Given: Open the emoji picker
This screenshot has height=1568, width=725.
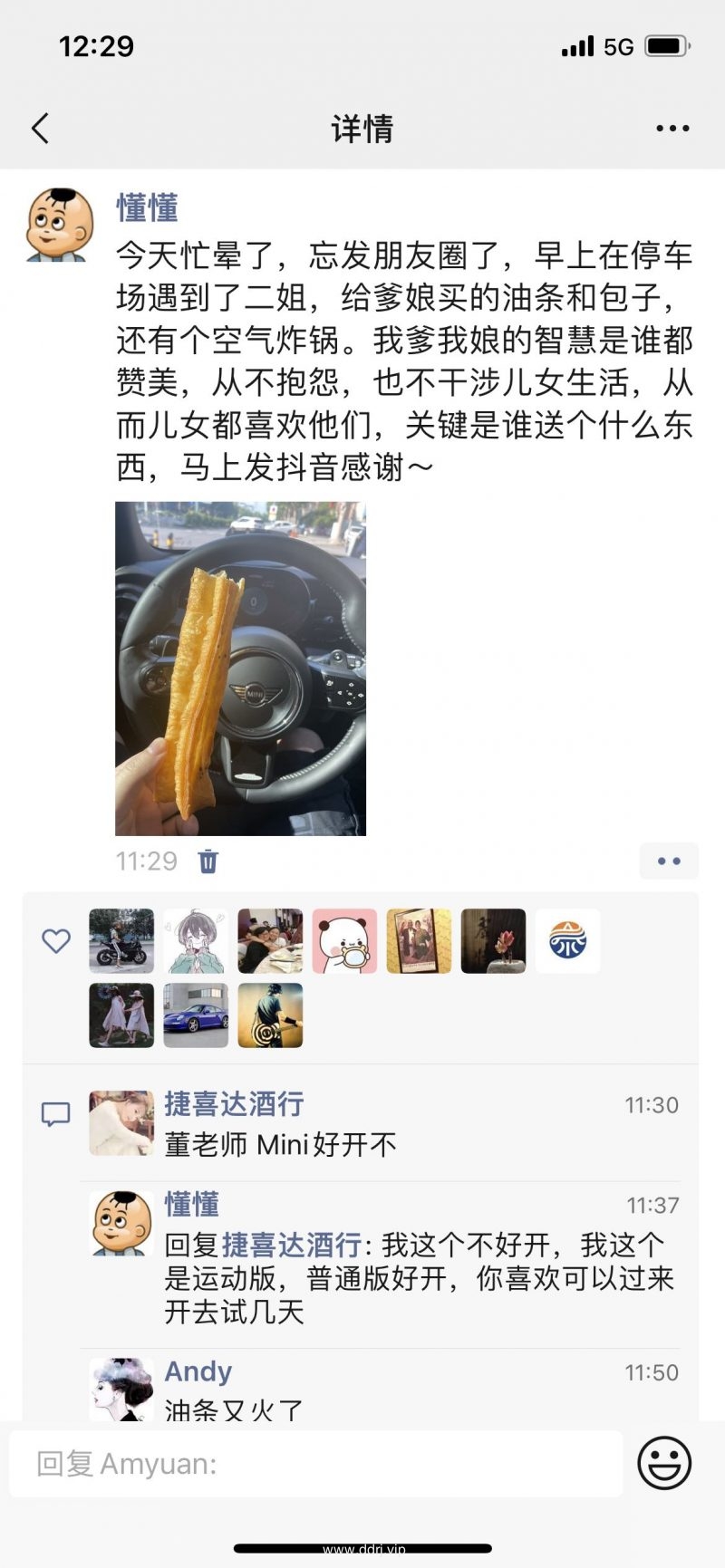Looking at the screenshot, I should pos(664,1463).
